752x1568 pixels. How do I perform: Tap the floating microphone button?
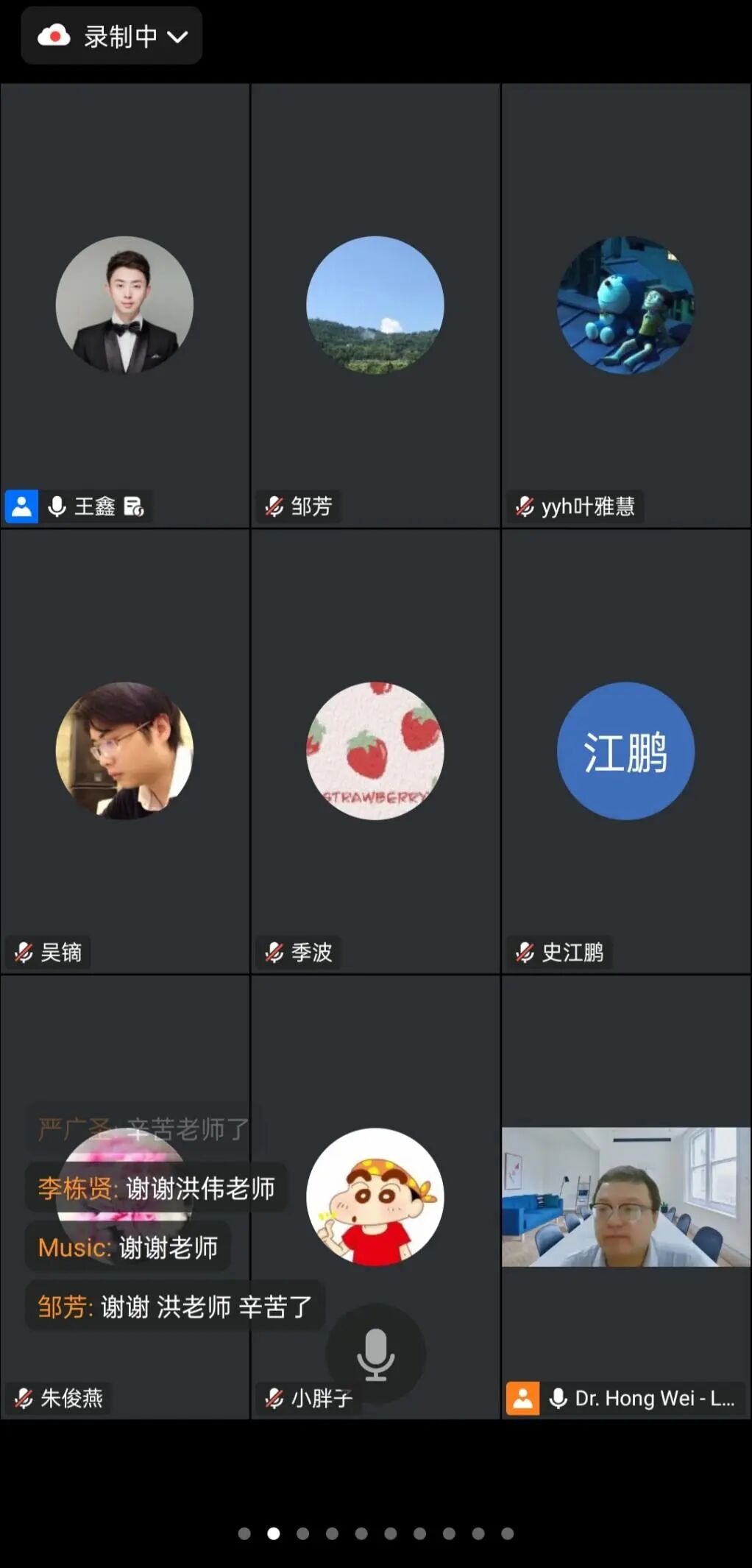click(375, 1353)
